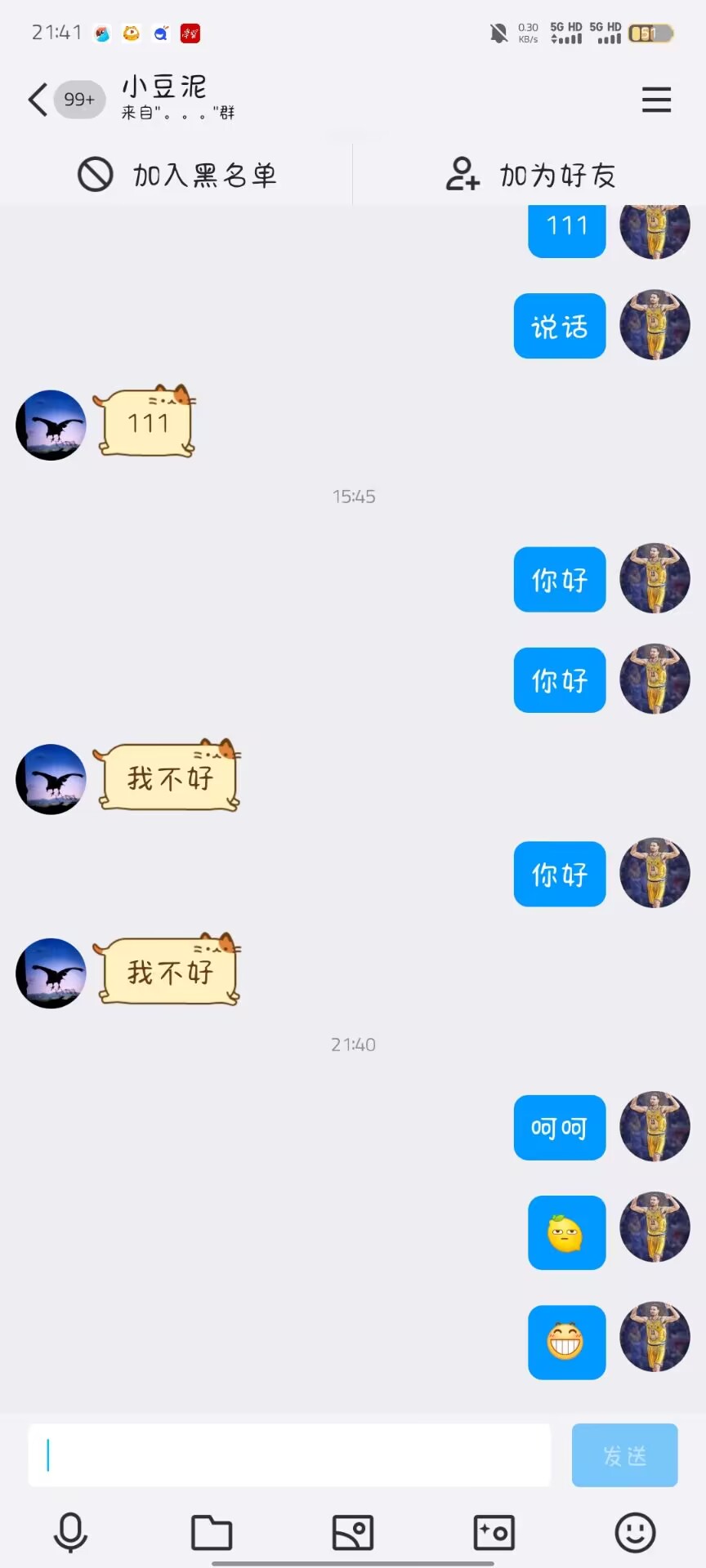Open the photo gallery picker
The image size is (706, 1568).
click(x=353, y=1533)
